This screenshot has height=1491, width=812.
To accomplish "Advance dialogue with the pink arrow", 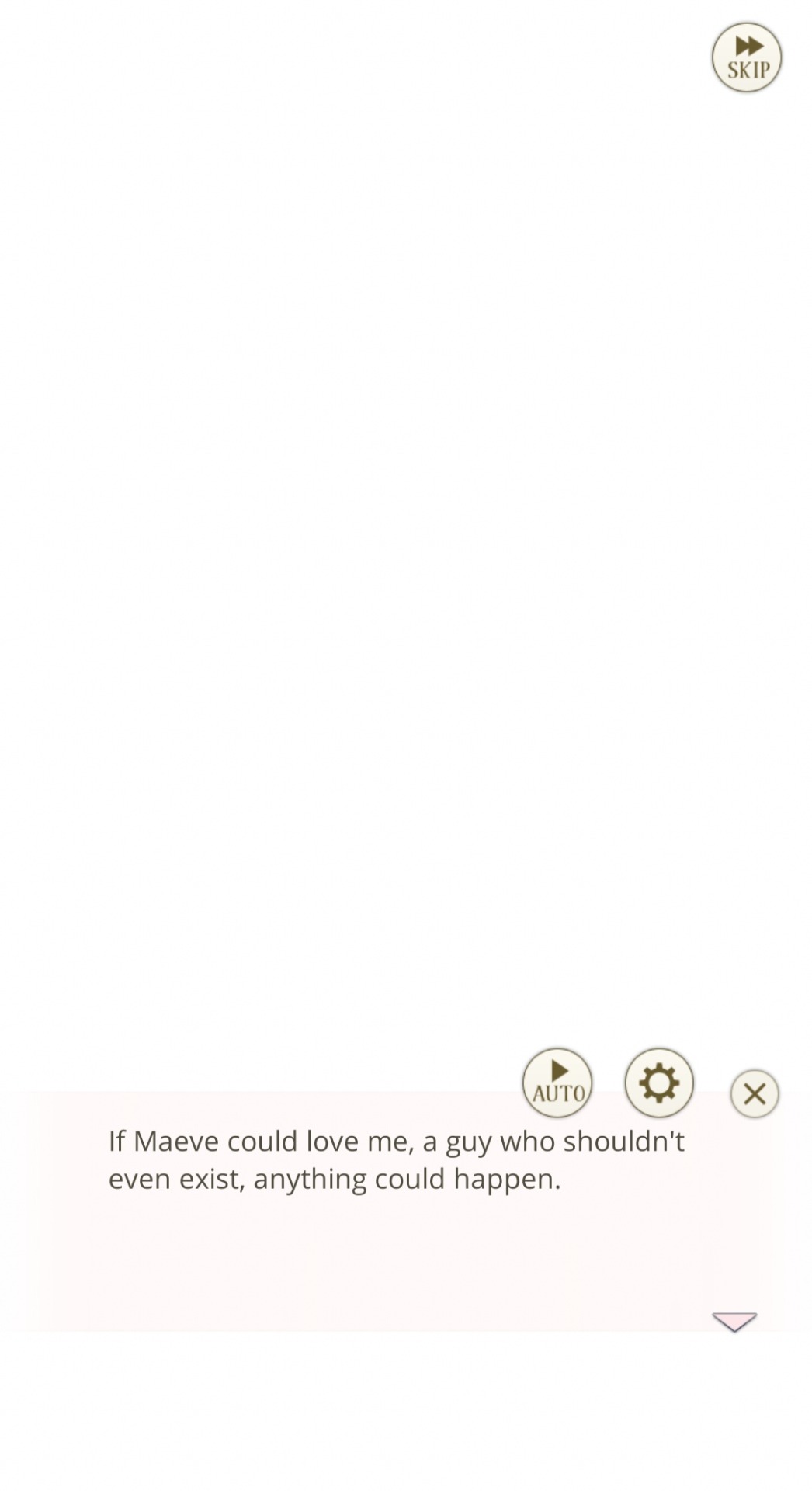I will pos(734,1321).
